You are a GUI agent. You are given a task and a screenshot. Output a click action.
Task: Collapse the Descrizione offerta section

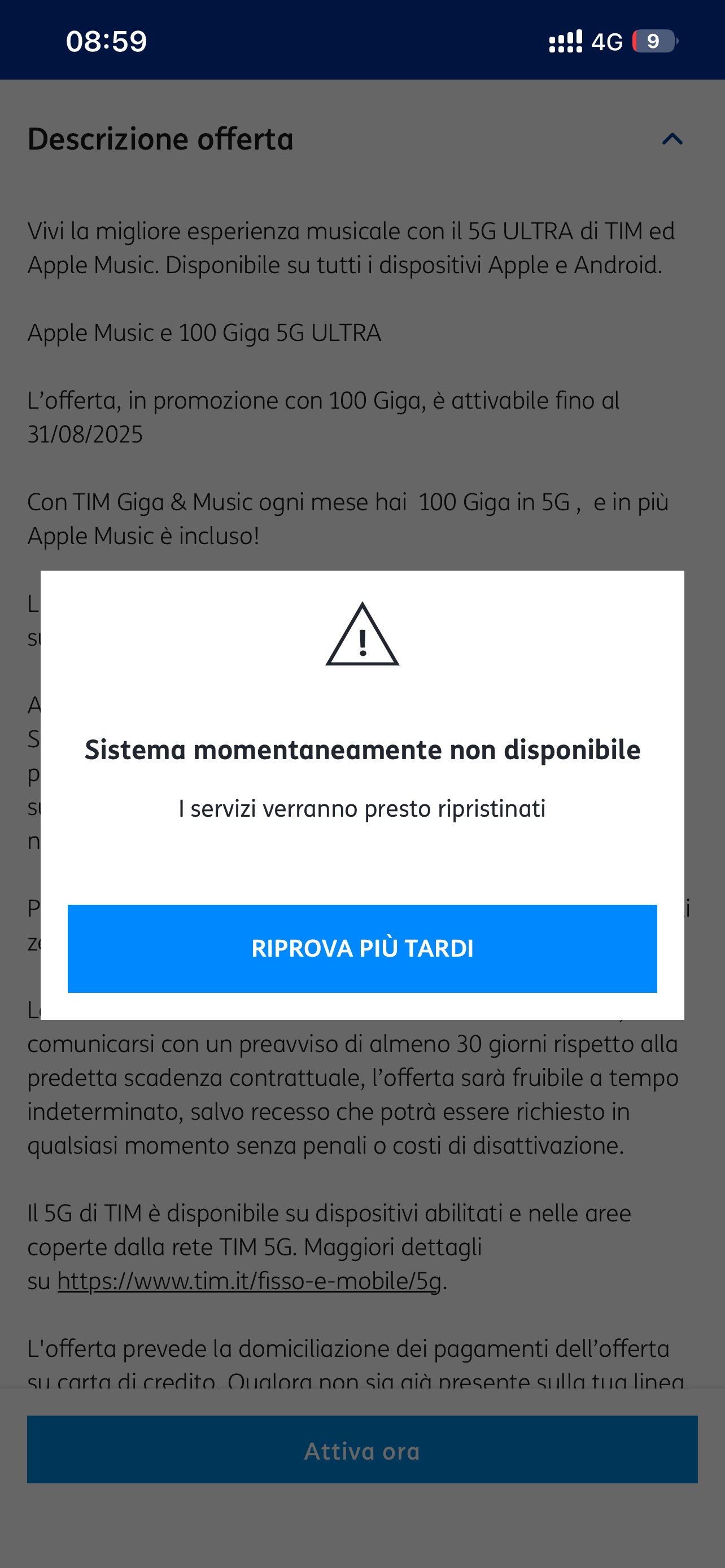point(672,139)
